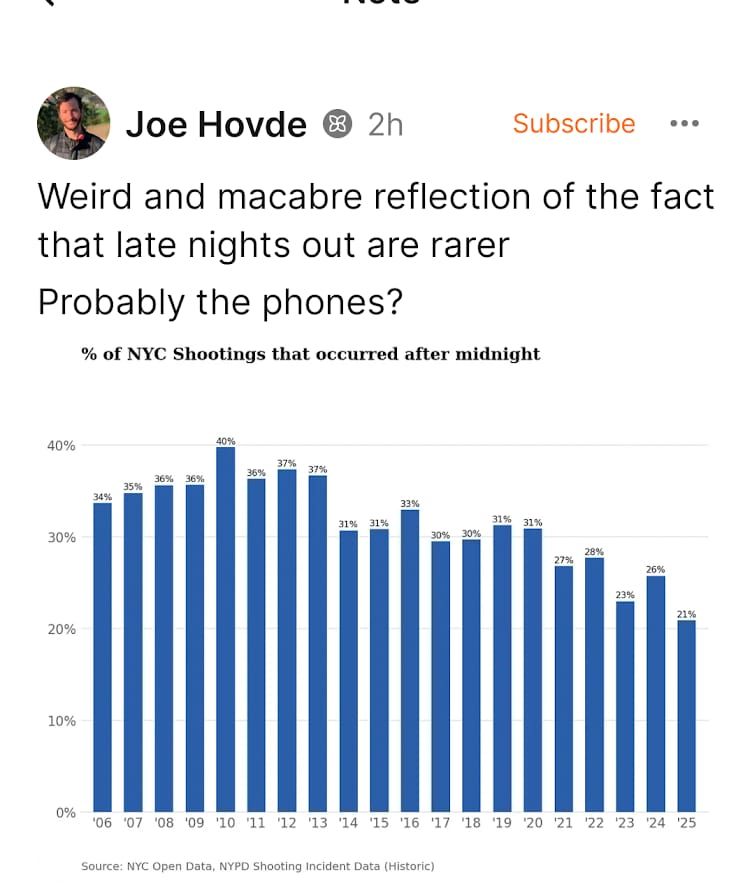The width and height of the screenshot is (743, 894).
Task: Subscribe to Joe Hovde
Action: click(573, 123)
